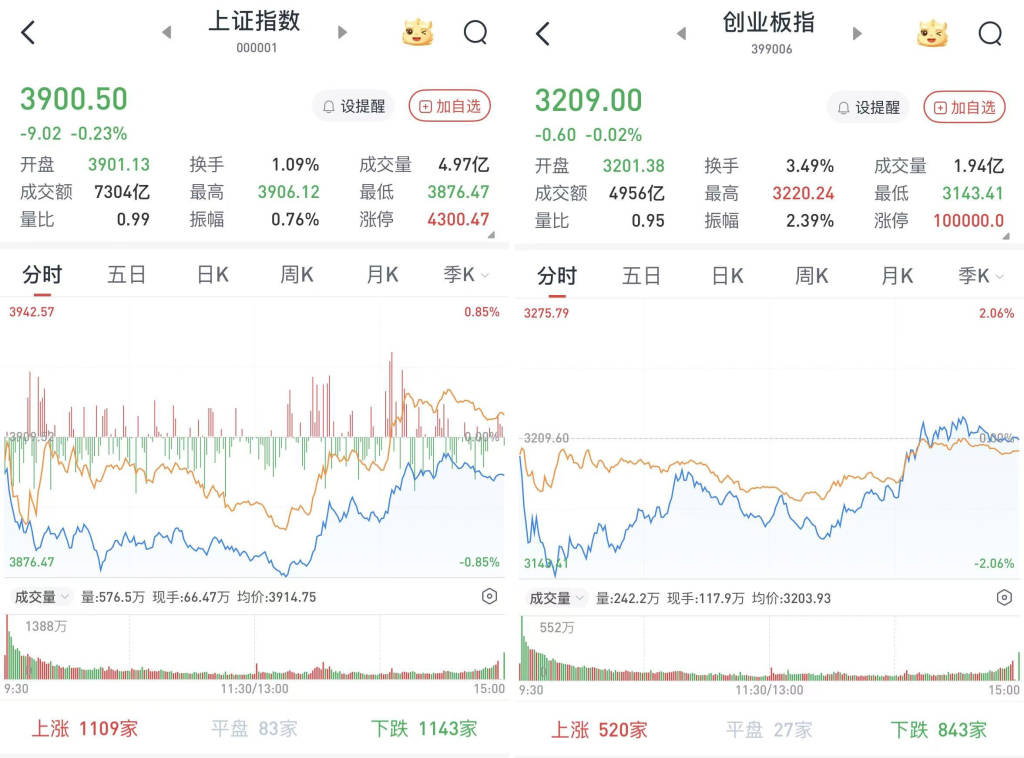The width and height of the screenshot is (1024, 758).
Task: Tap the mascot icon on the 上证指数 header
Action: click(418, 33)
